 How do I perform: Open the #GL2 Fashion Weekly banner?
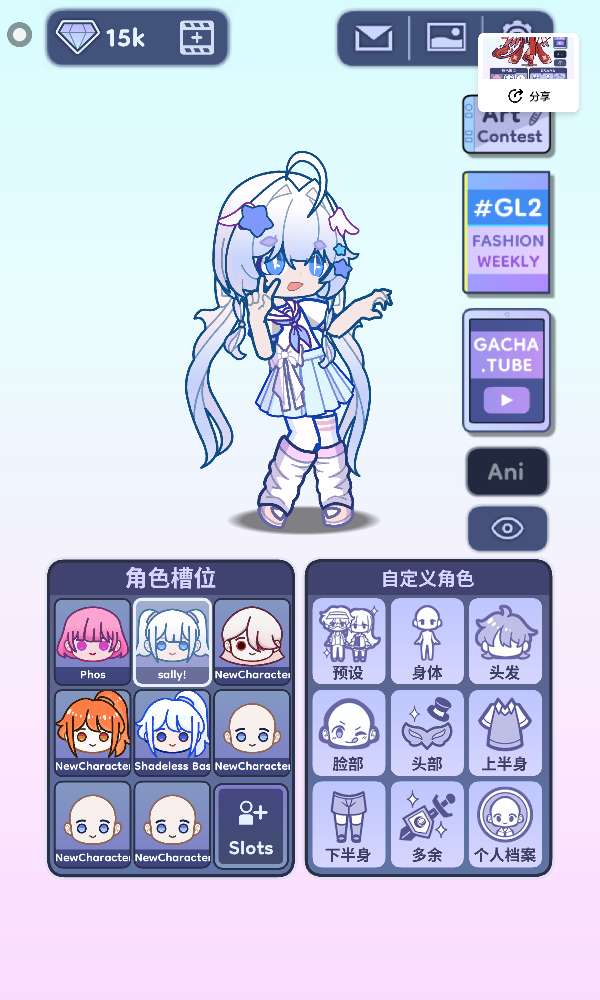[507, 233]
